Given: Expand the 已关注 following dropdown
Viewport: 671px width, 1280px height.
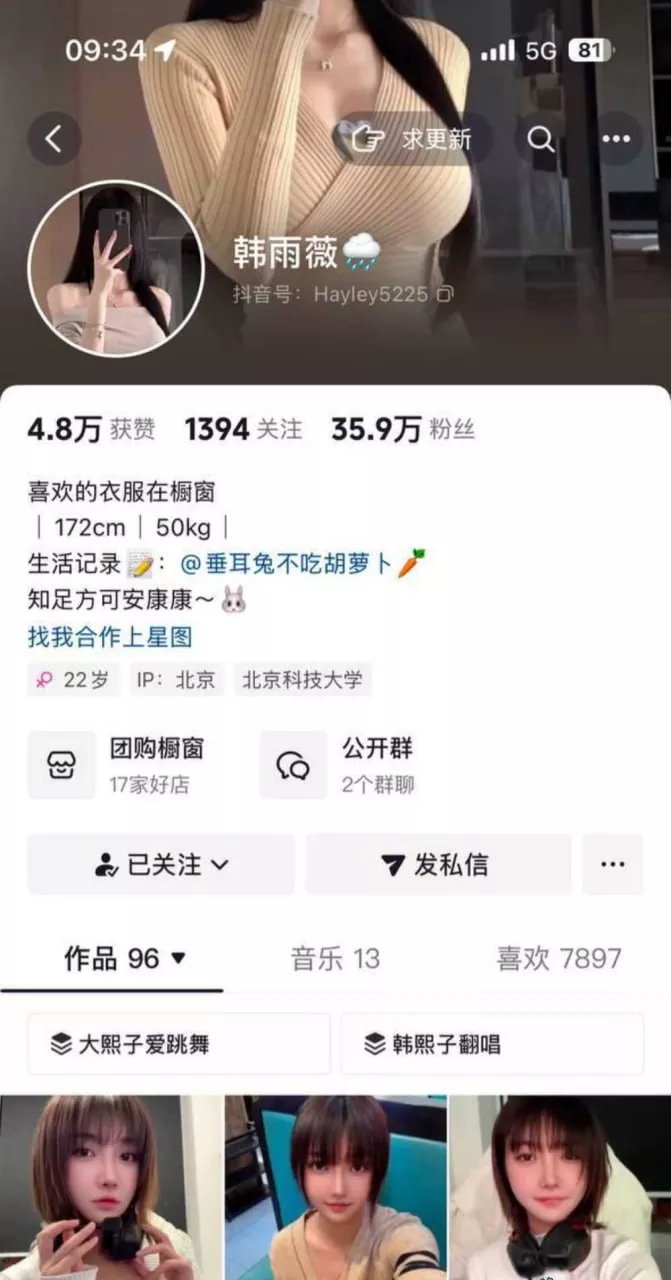Looking at the screenshot, I should (x=161, y=864).
